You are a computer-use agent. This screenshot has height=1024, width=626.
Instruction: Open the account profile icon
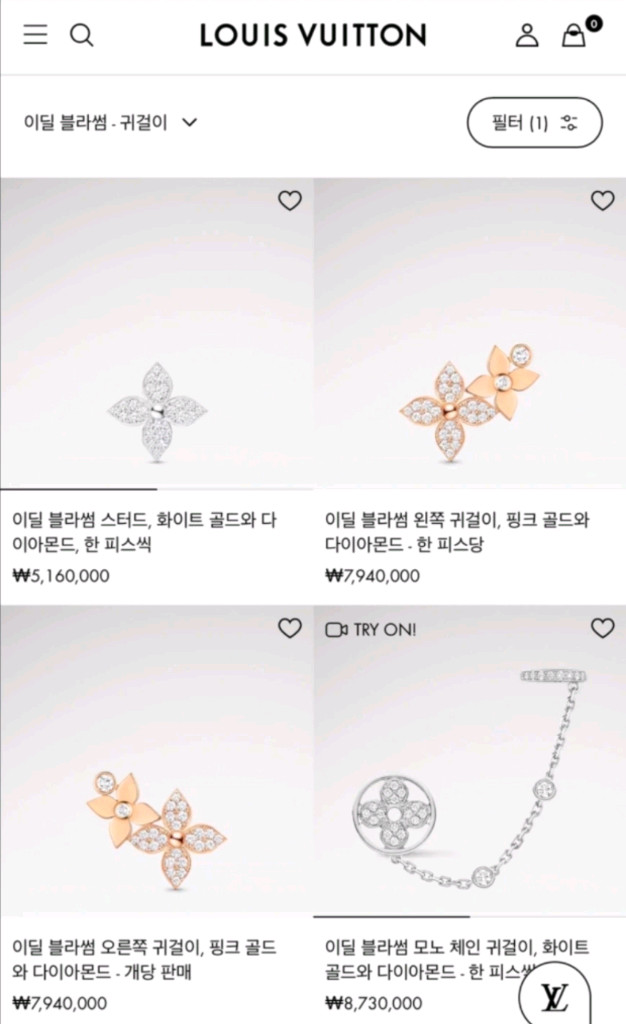tap(527, 36)
